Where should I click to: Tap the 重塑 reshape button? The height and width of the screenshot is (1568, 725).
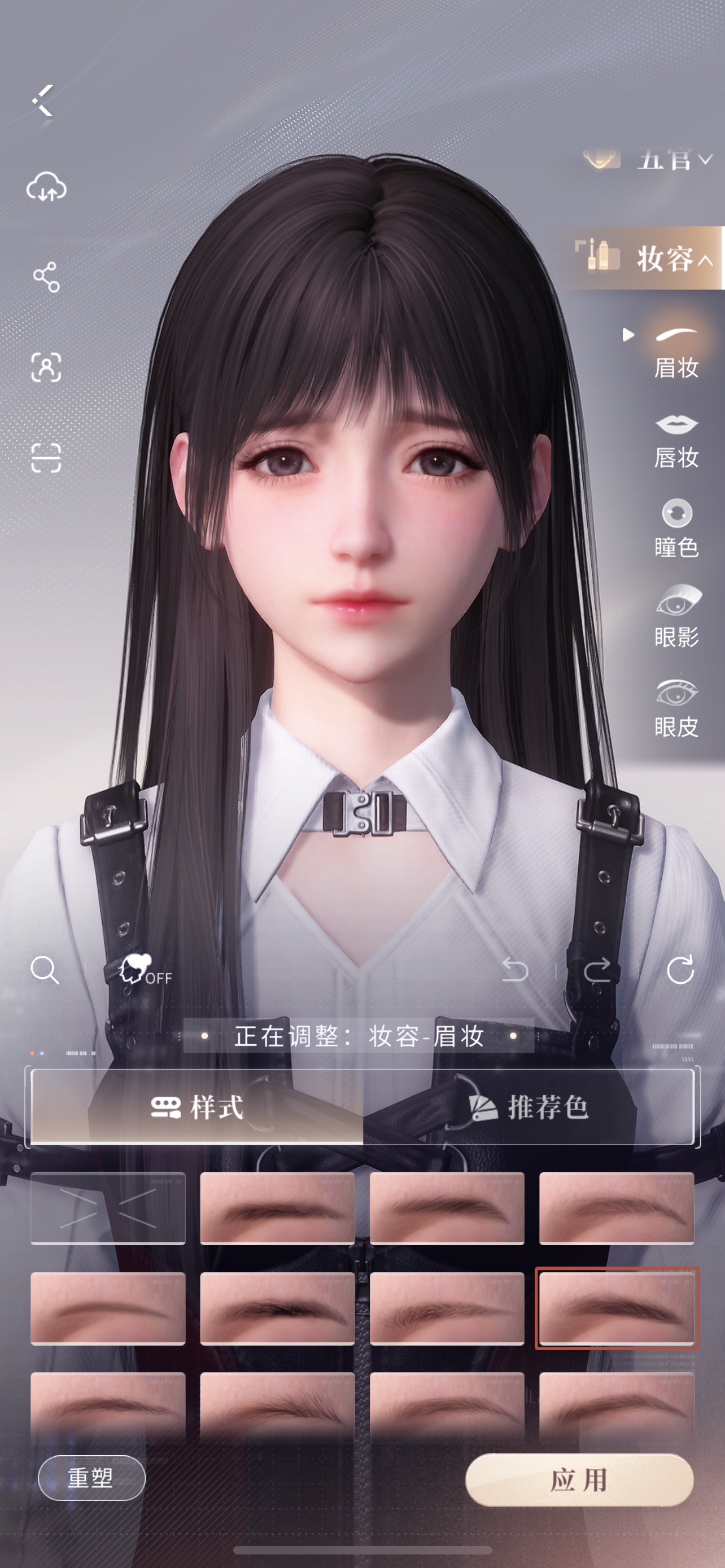[91, 1477]
